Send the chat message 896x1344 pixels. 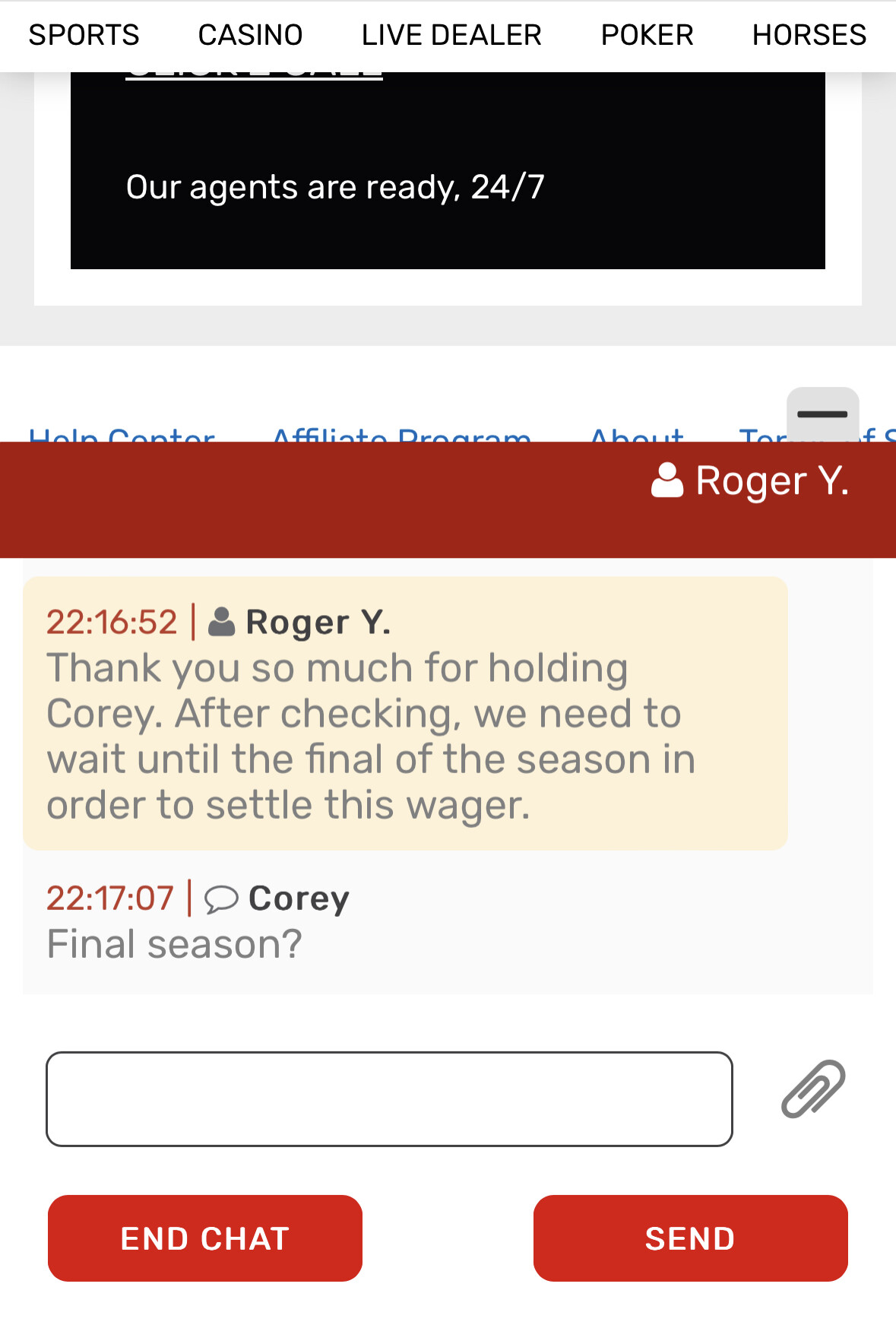click(x=690, y=1238)
